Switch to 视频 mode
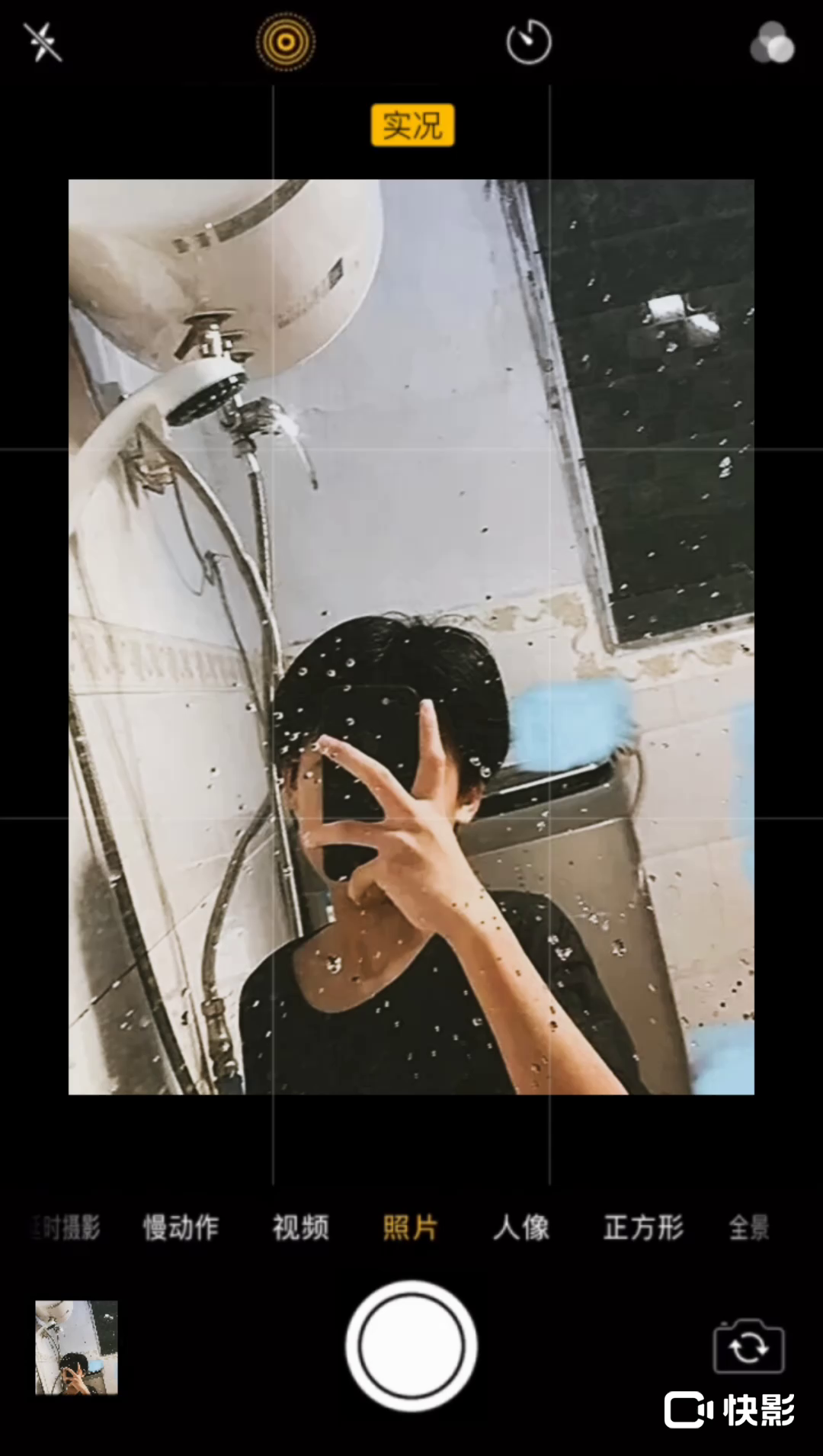The height and width of the screenshot is (1456, 823). tap(301, 1228)
